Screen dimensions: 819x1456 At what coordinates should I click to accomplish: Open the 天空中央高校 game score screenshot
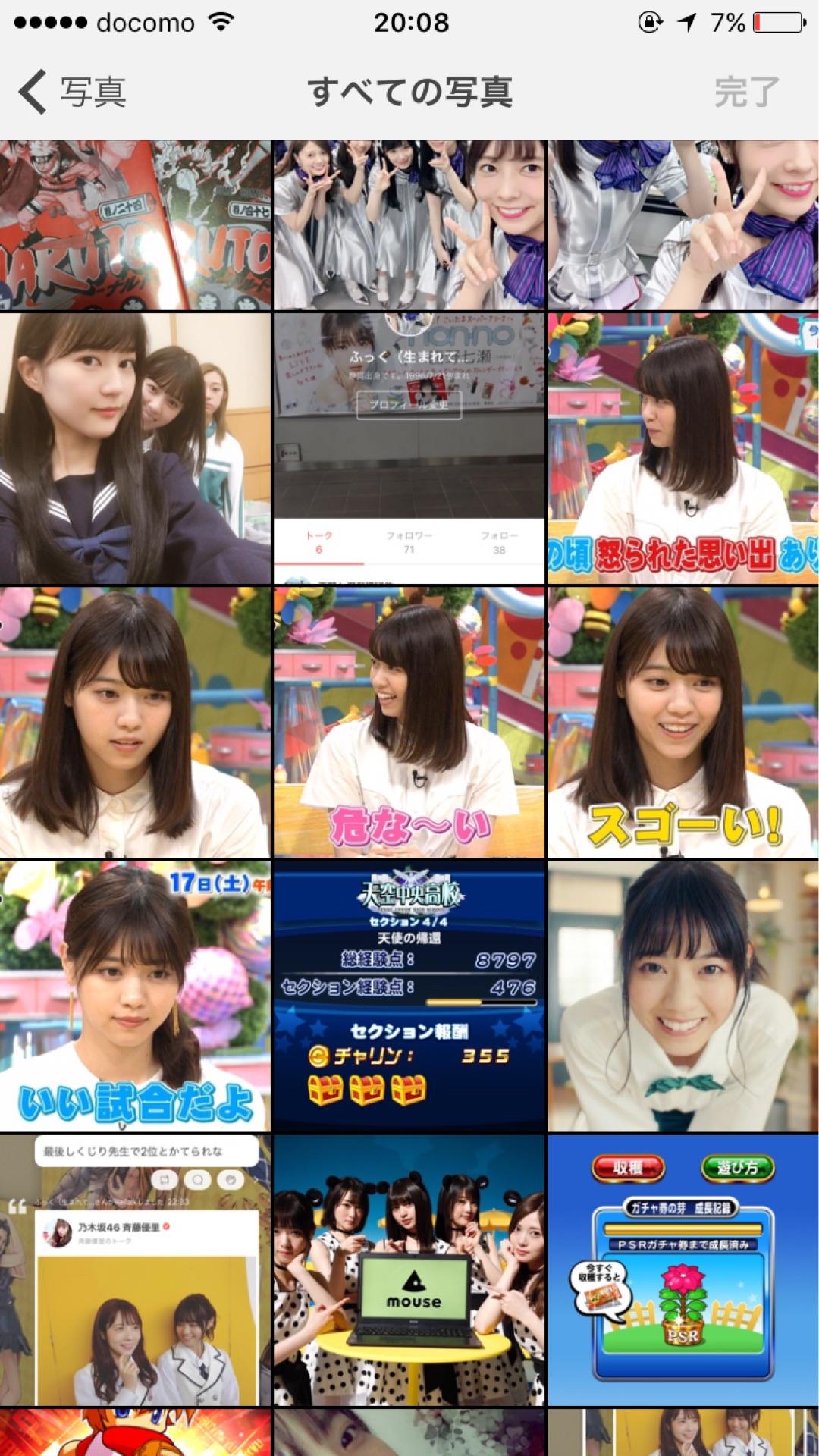(409, 996)
